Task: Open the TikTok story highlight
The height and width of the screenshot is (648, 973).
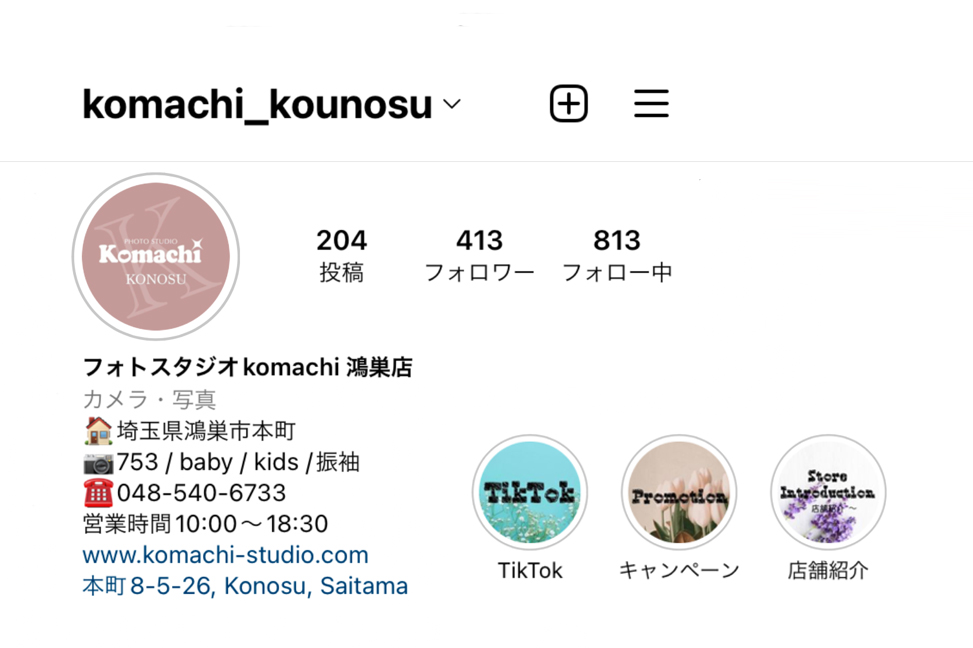Action: (x=530, y=493)
